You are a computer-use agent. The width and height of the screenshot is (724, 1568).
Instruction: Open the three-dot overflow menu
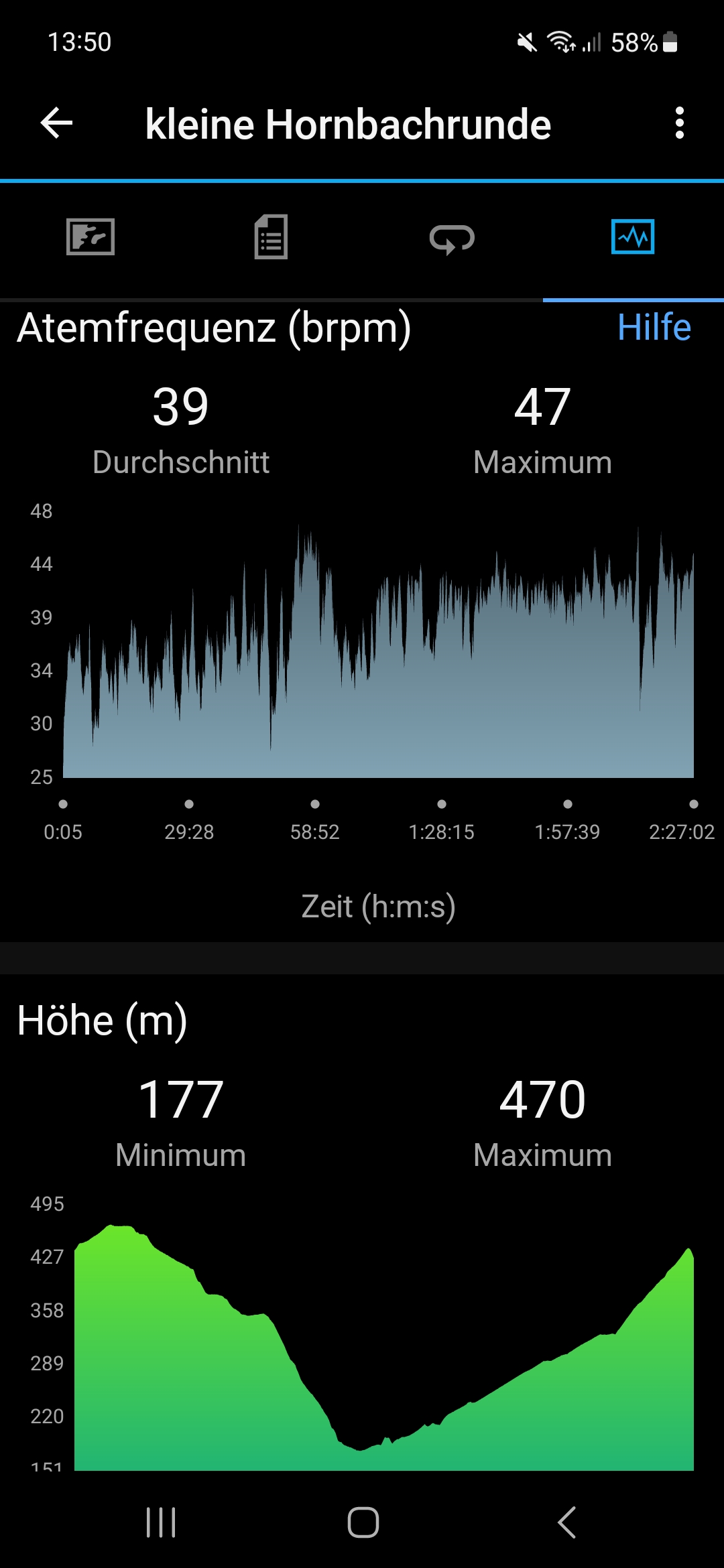coord(679,123)
